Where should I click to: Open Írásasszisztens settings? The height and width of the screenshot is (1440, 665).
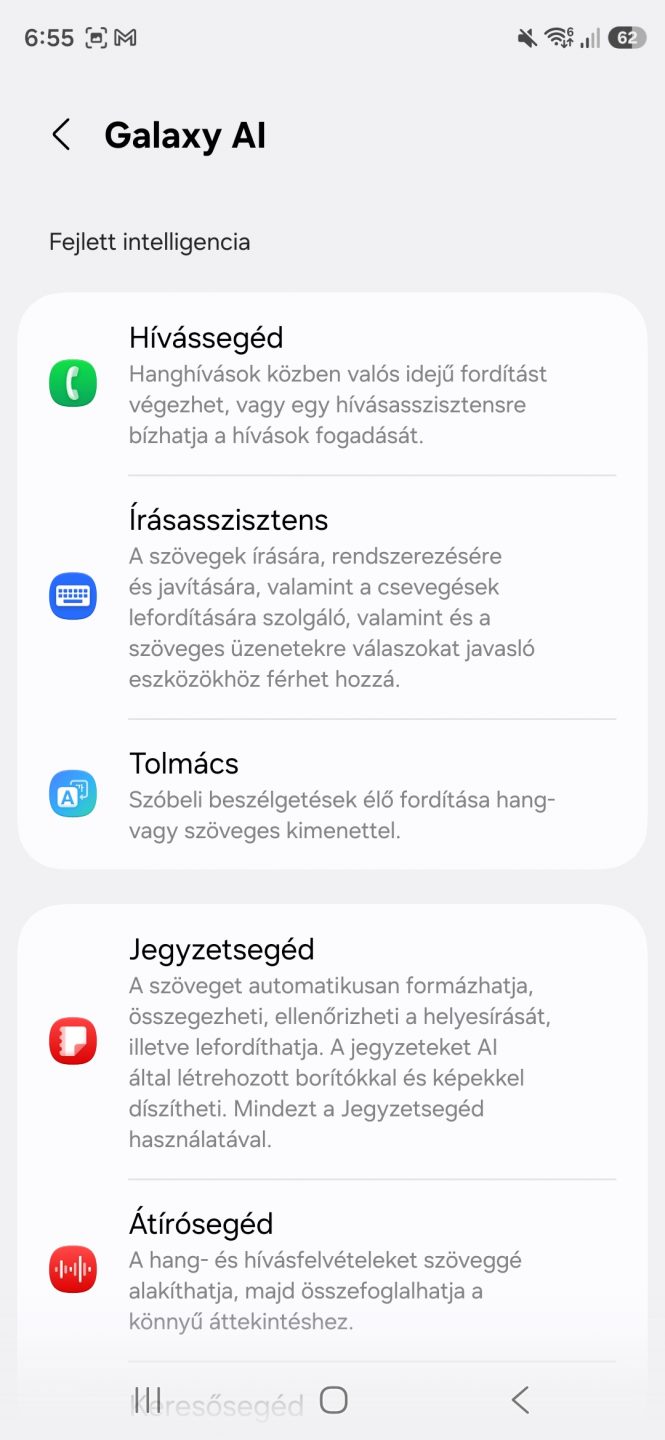[332, 597]
